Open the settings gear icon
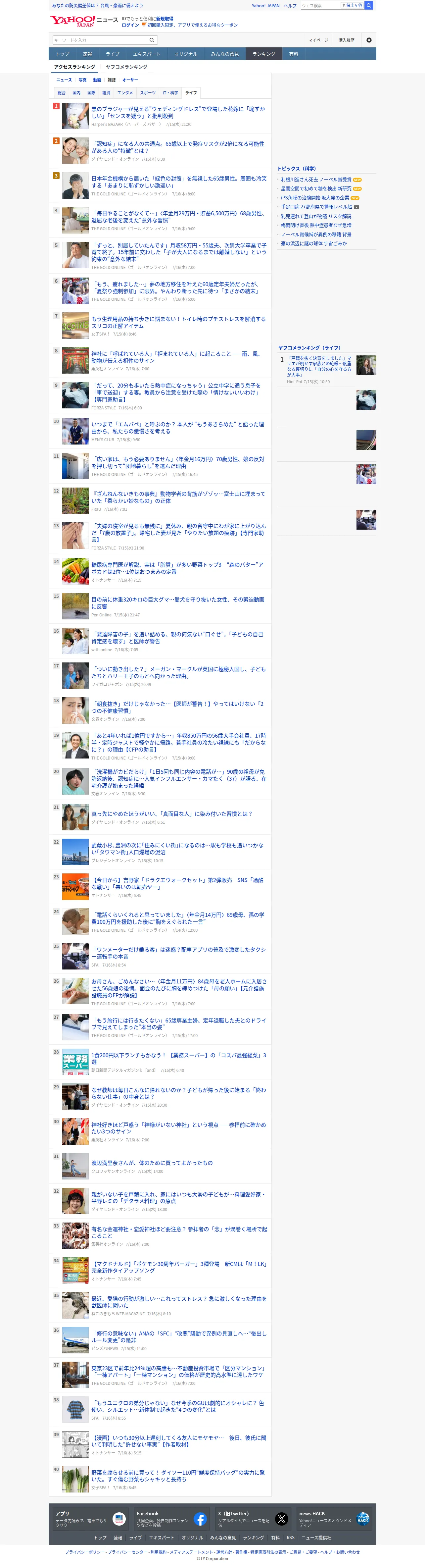The image size is (425, 1568). point(368,40)
